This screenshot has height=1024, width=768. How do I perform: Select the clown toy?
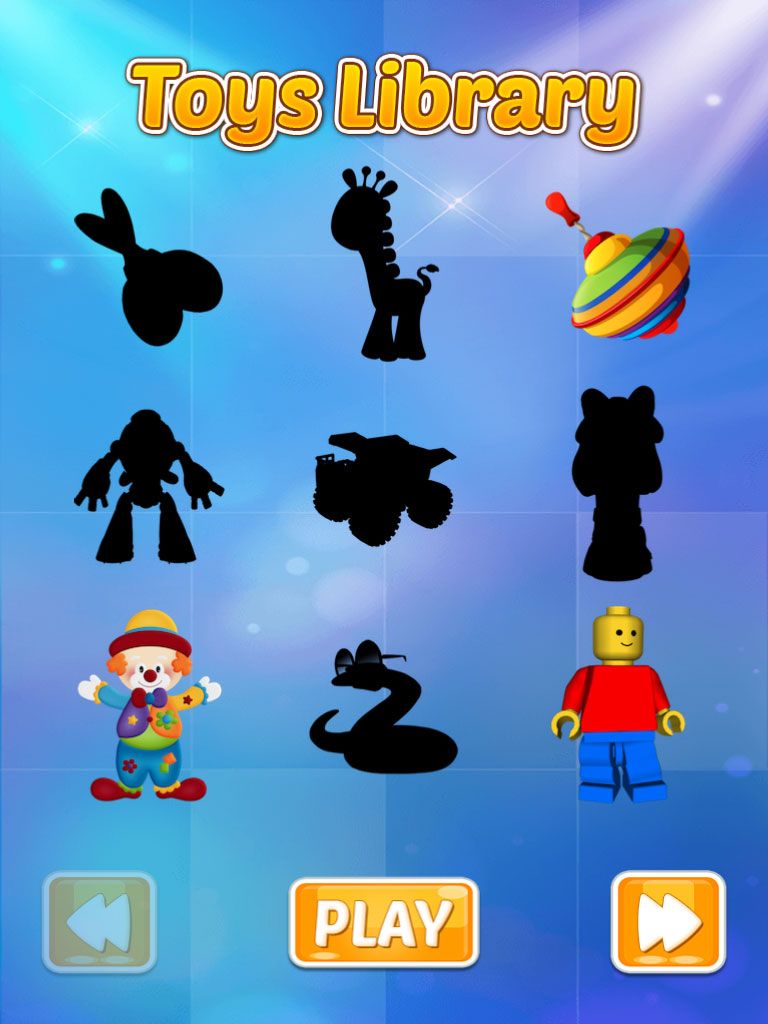pos(149,705)
